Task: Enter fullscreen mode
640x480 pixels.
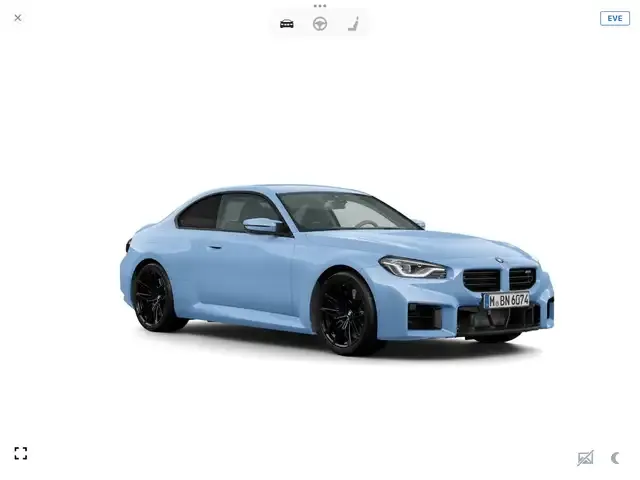Action: pos(21,453)
